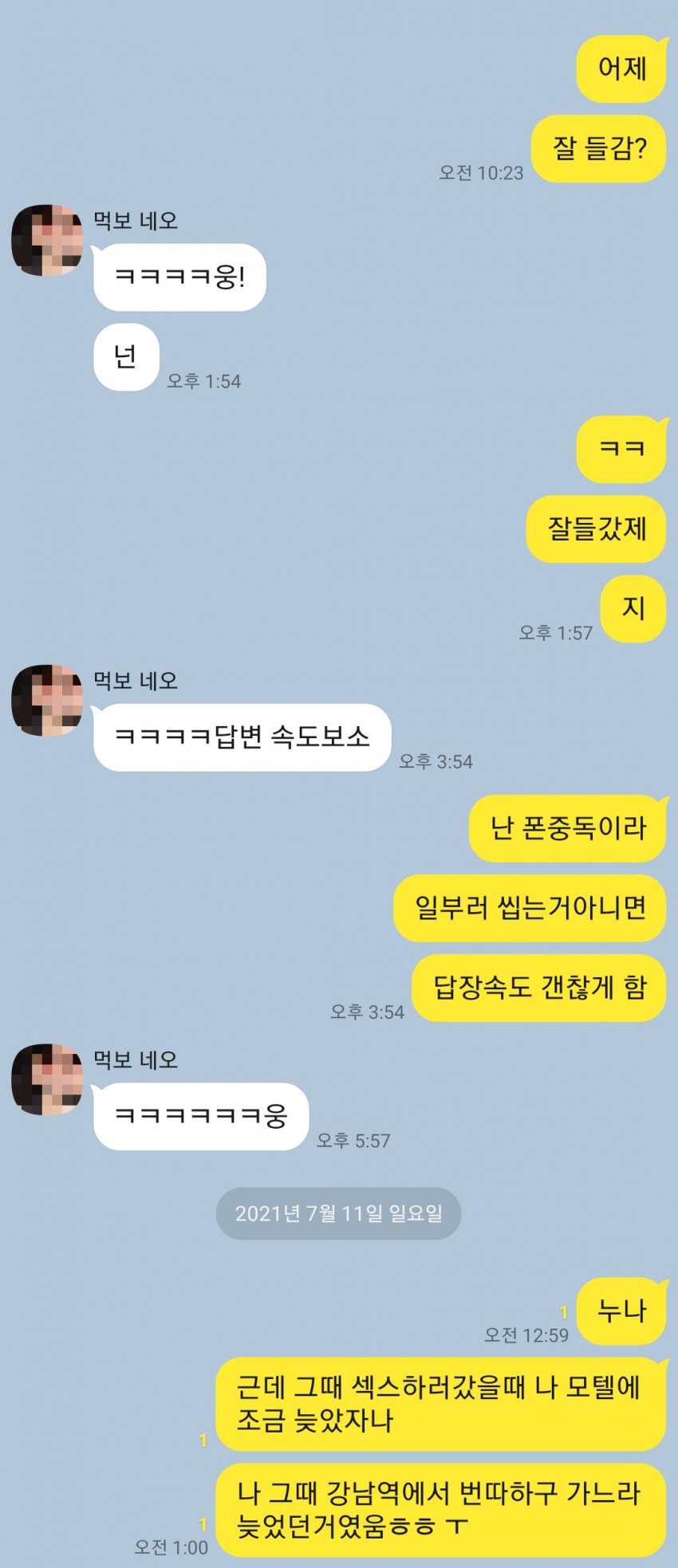Open 먹보 네오's avatar beside ㅋㅋㅋㅋㅋㅋ웅 message
678x1568 pixels.
coord(47,1079)
